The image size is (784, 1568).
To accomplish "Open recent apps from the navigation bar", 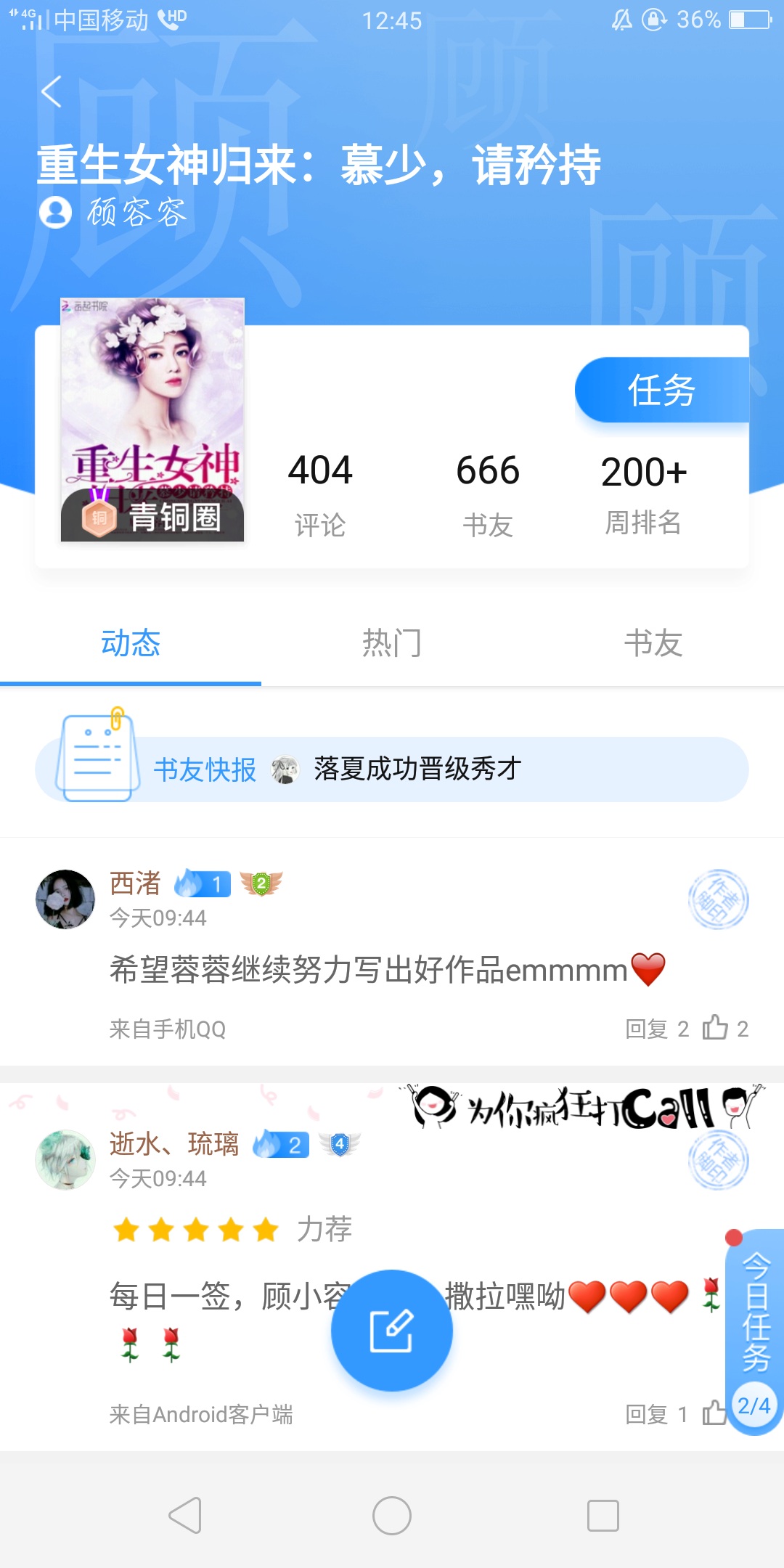I will [603, 1516].
